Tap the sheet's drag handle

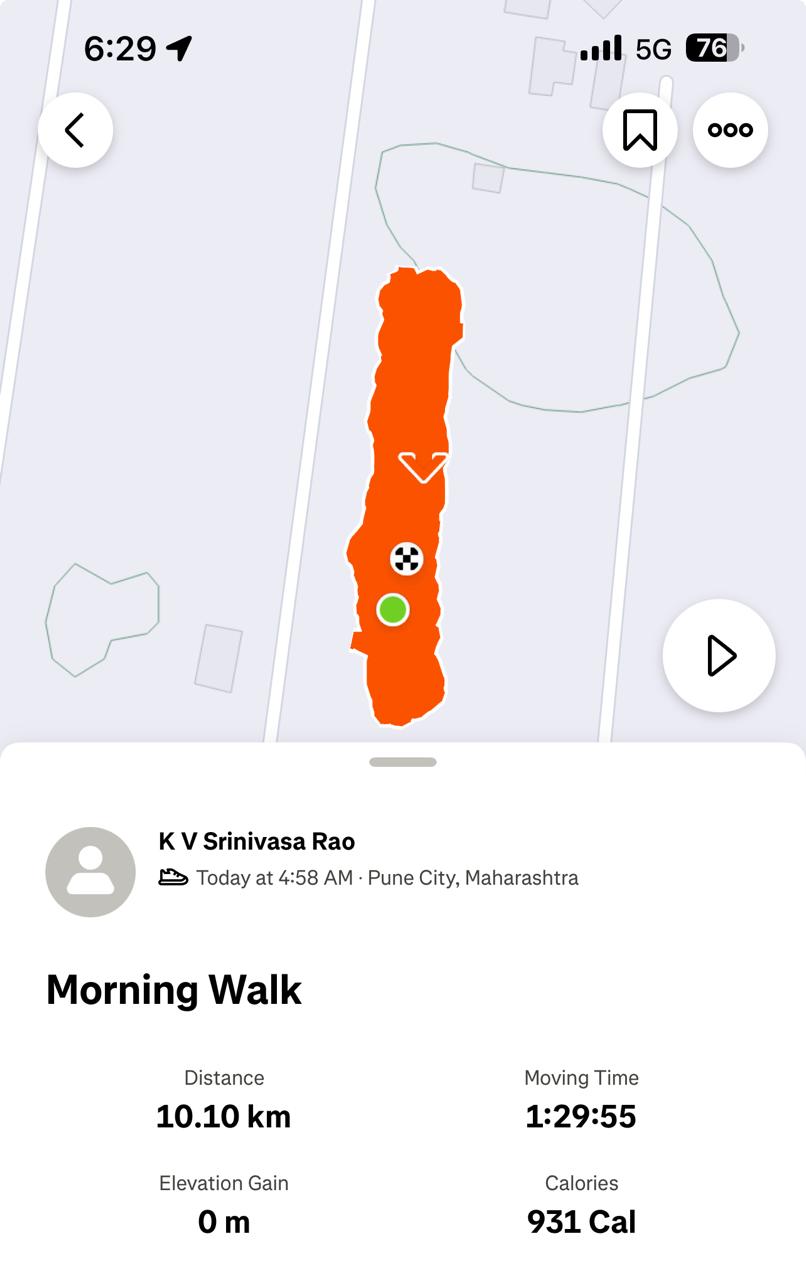[x=403, y=762]
